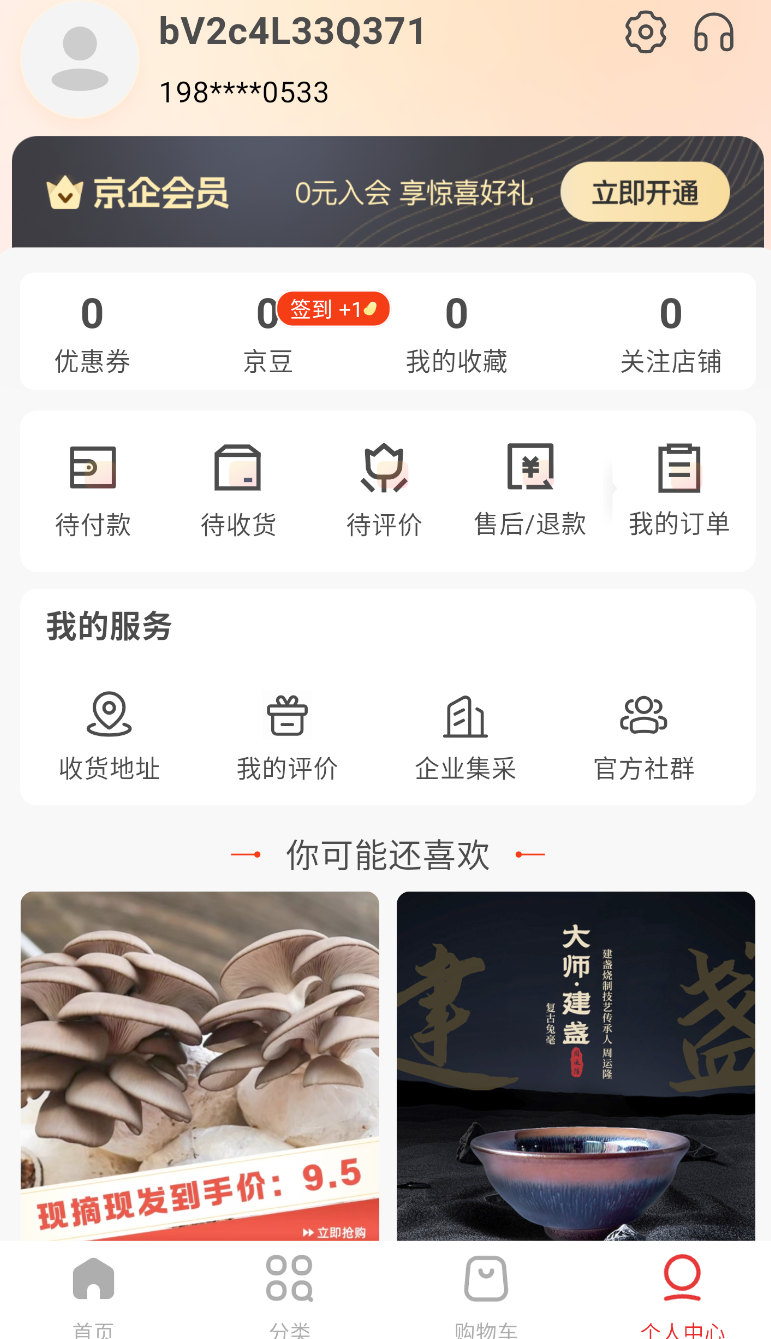Tap 立即开通 to activate 京企会员
This screenshot has width=771, height=1339.
[645, 192]
